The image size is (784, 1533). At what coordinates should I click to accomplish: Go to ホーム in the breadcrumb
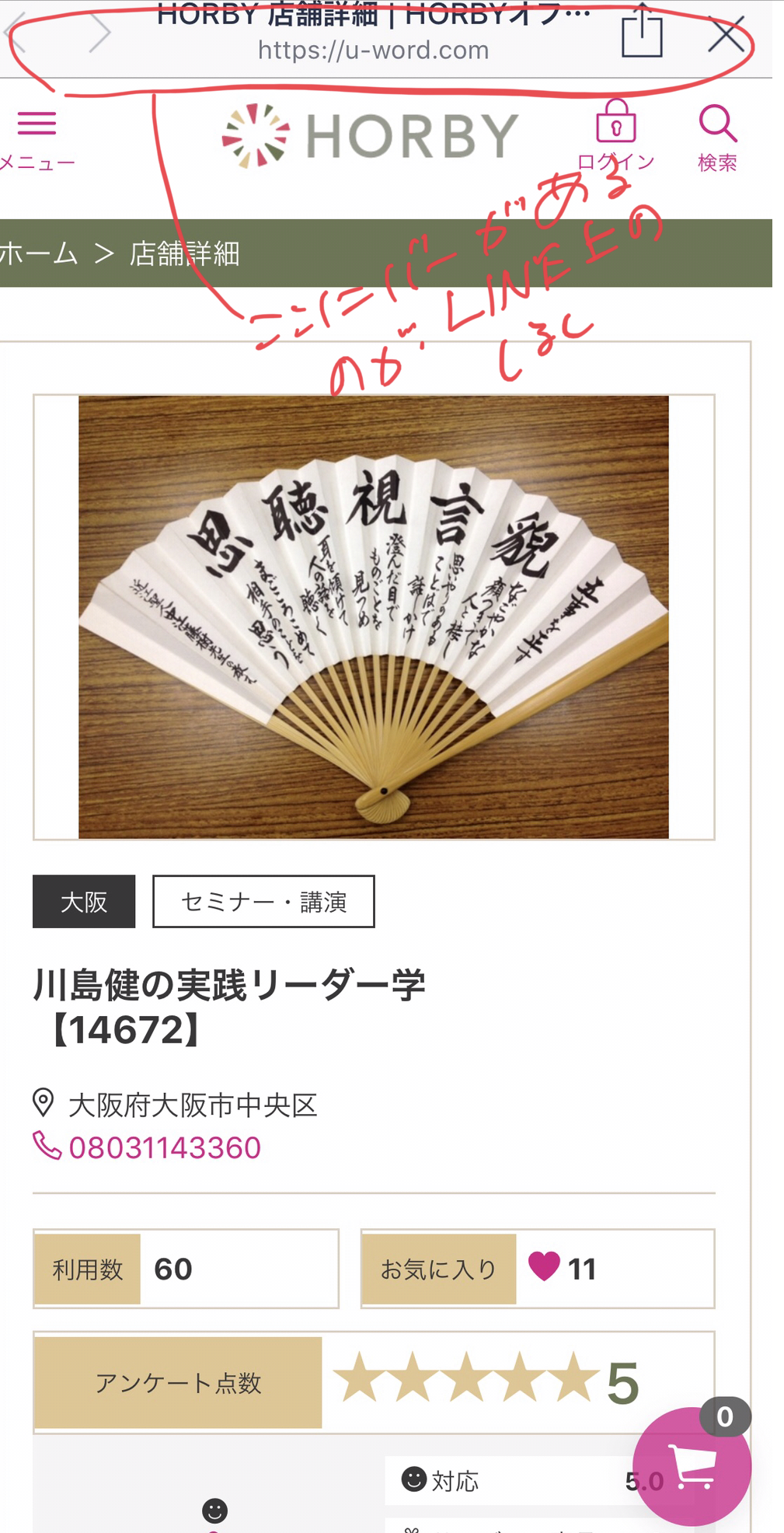(x=39, y=253)
